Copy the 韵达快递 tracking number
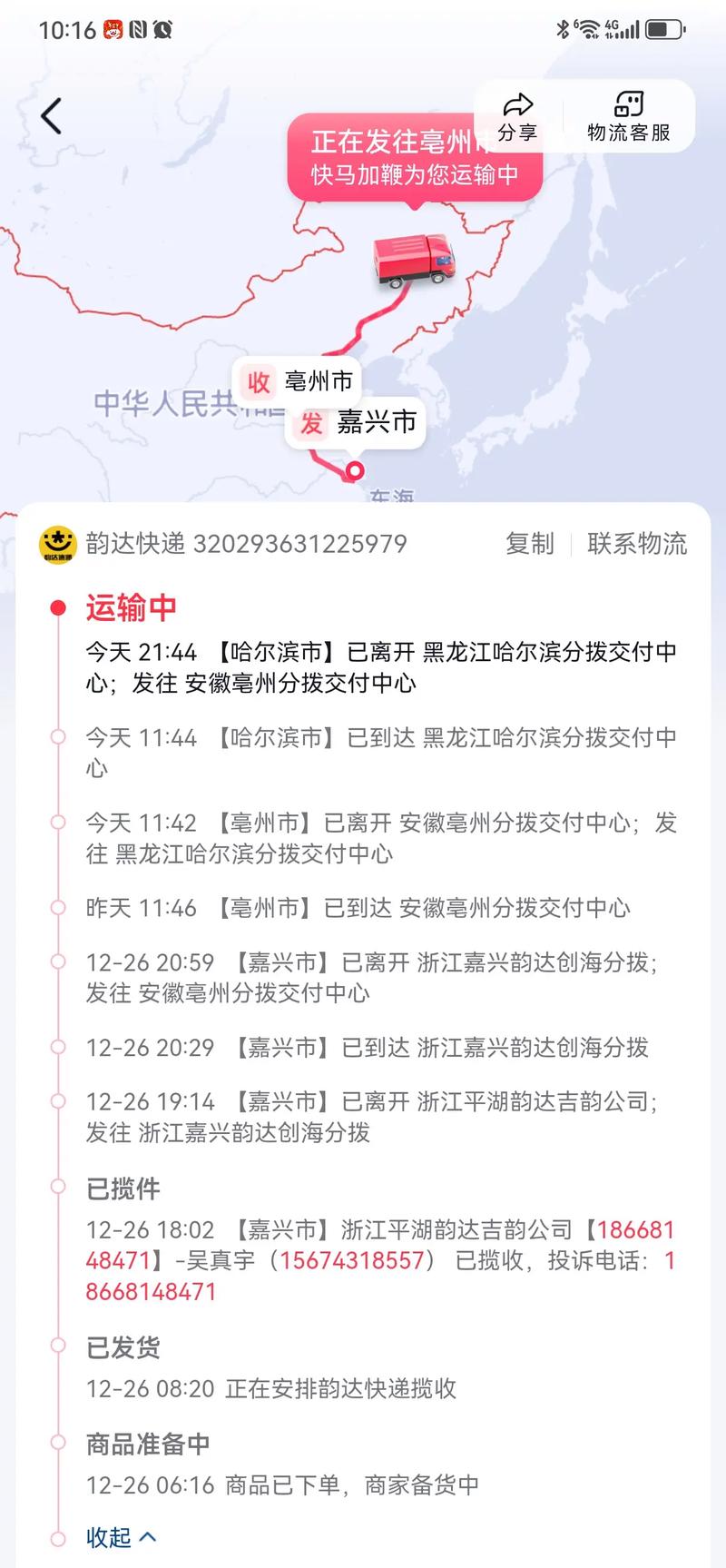The image size is (726, 1568). click(x=529, y=544)
